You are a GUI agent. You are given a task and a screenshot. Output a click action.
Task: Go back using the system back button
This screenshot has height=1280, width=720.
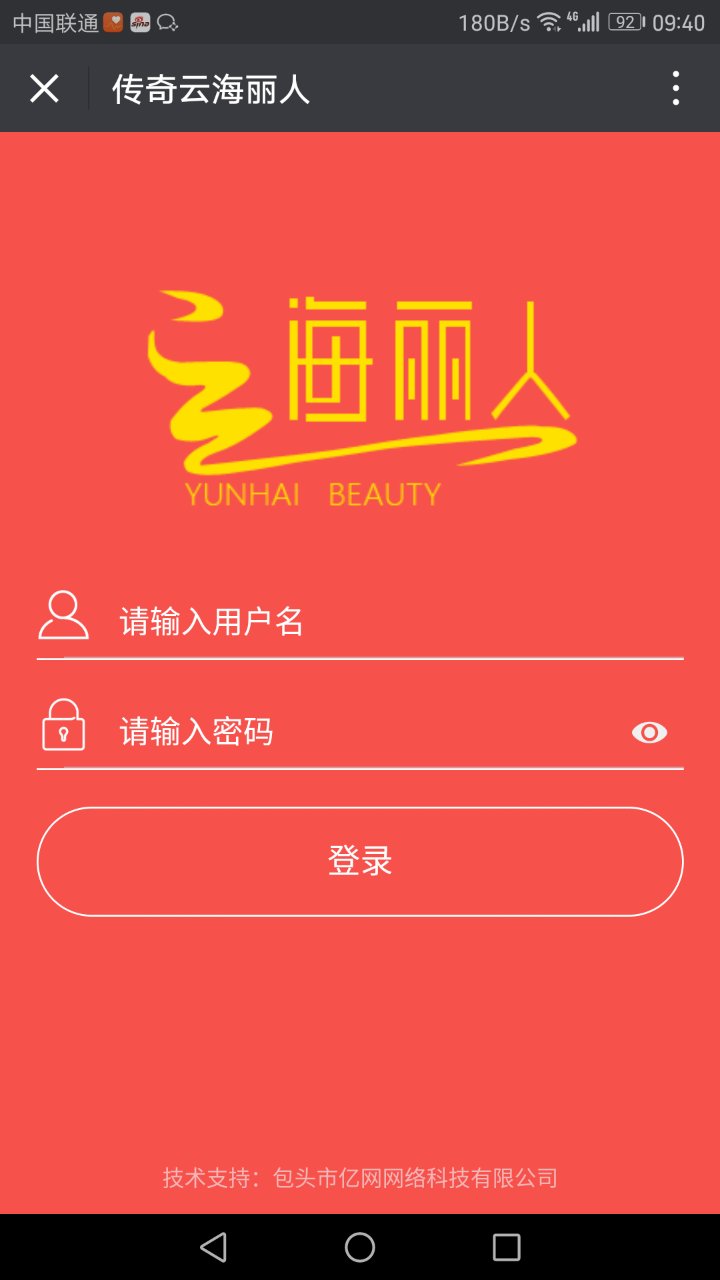(x=213, y=1247)
